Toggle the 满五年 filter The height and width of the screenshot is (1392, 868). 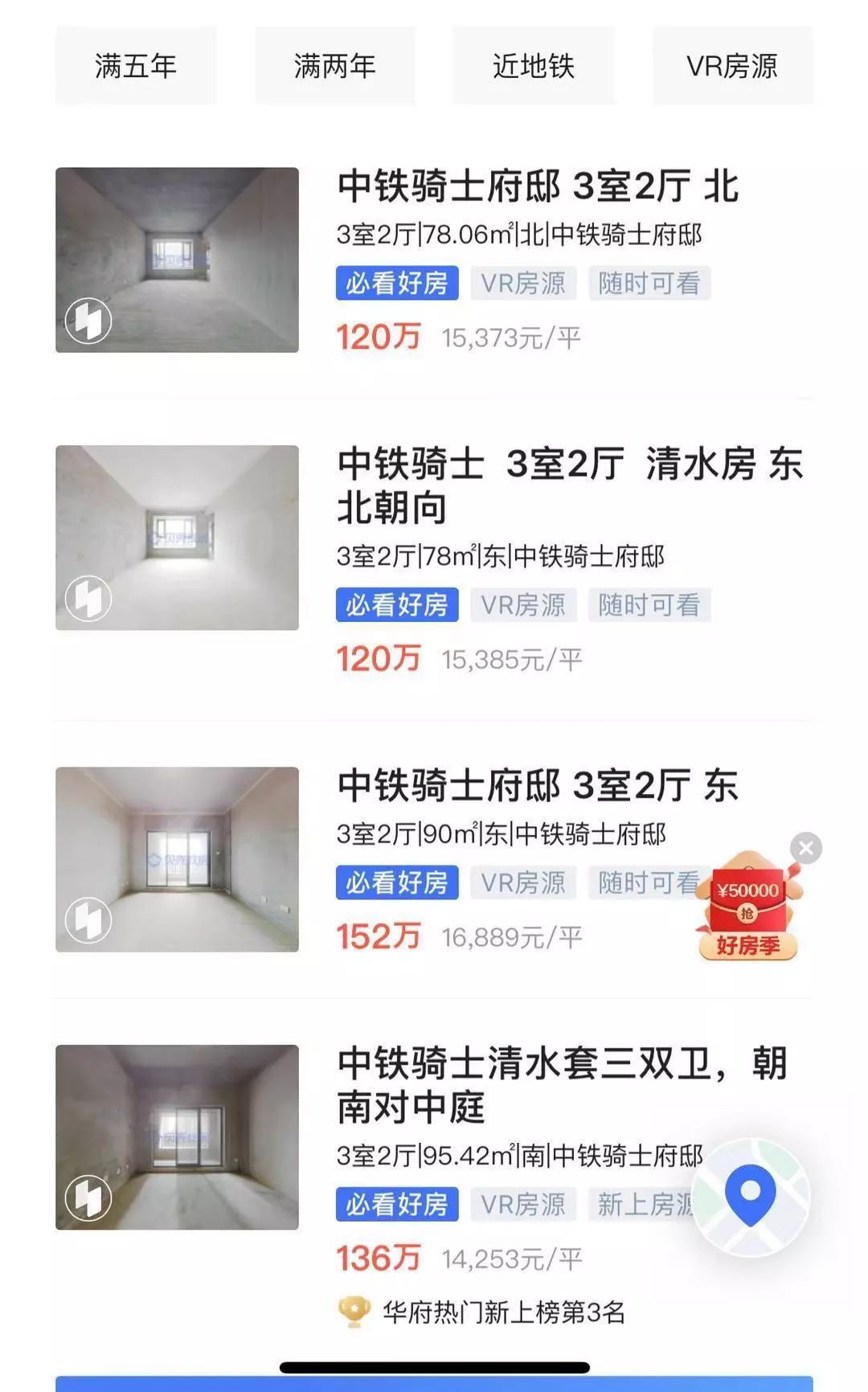pos(135,67)
